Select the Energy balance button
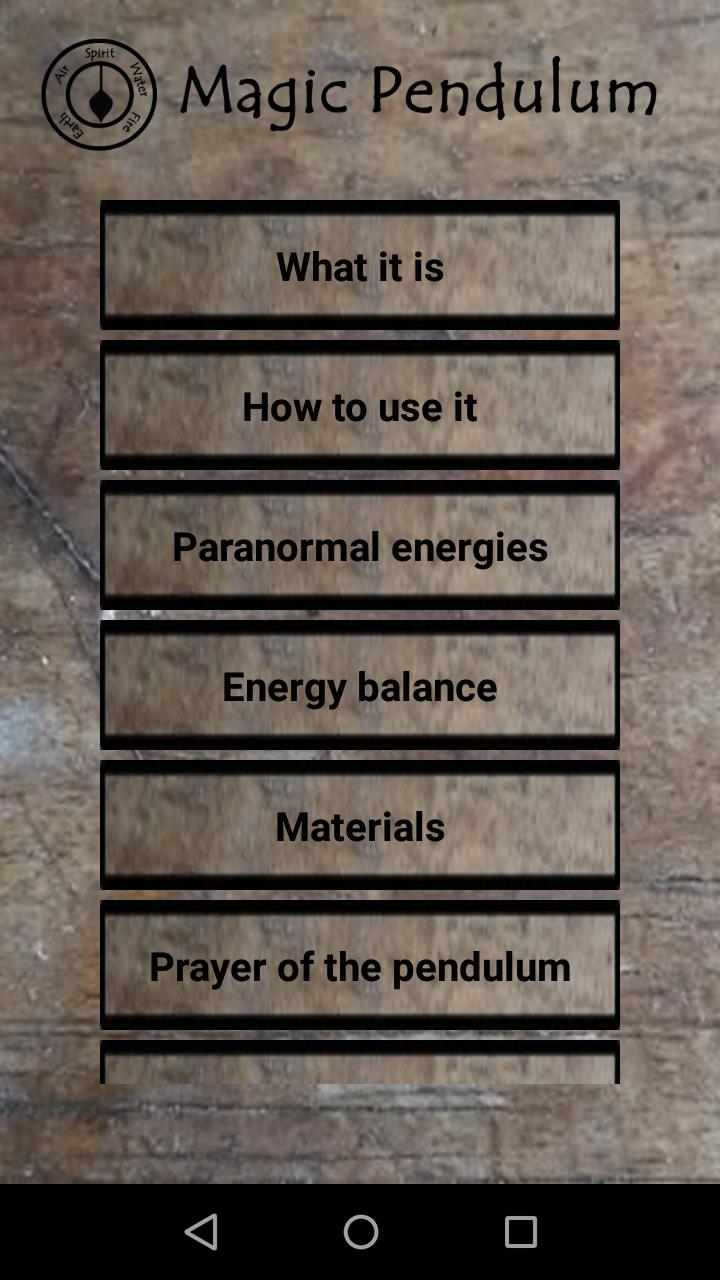The width and height of the screenshot is (720, 1280). pos(360,686)
